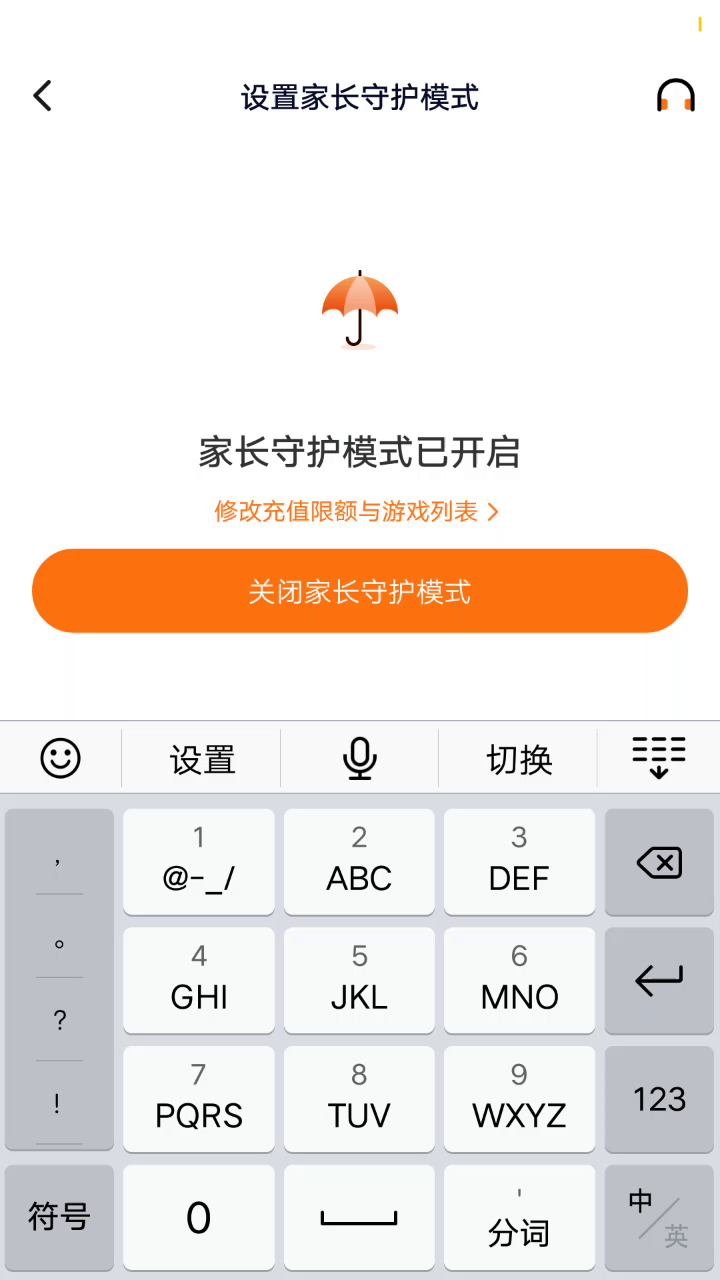Start voice input with microphone
This screenshot has height=1280, width=720.
pyautogui.click(x=360, y=759)
